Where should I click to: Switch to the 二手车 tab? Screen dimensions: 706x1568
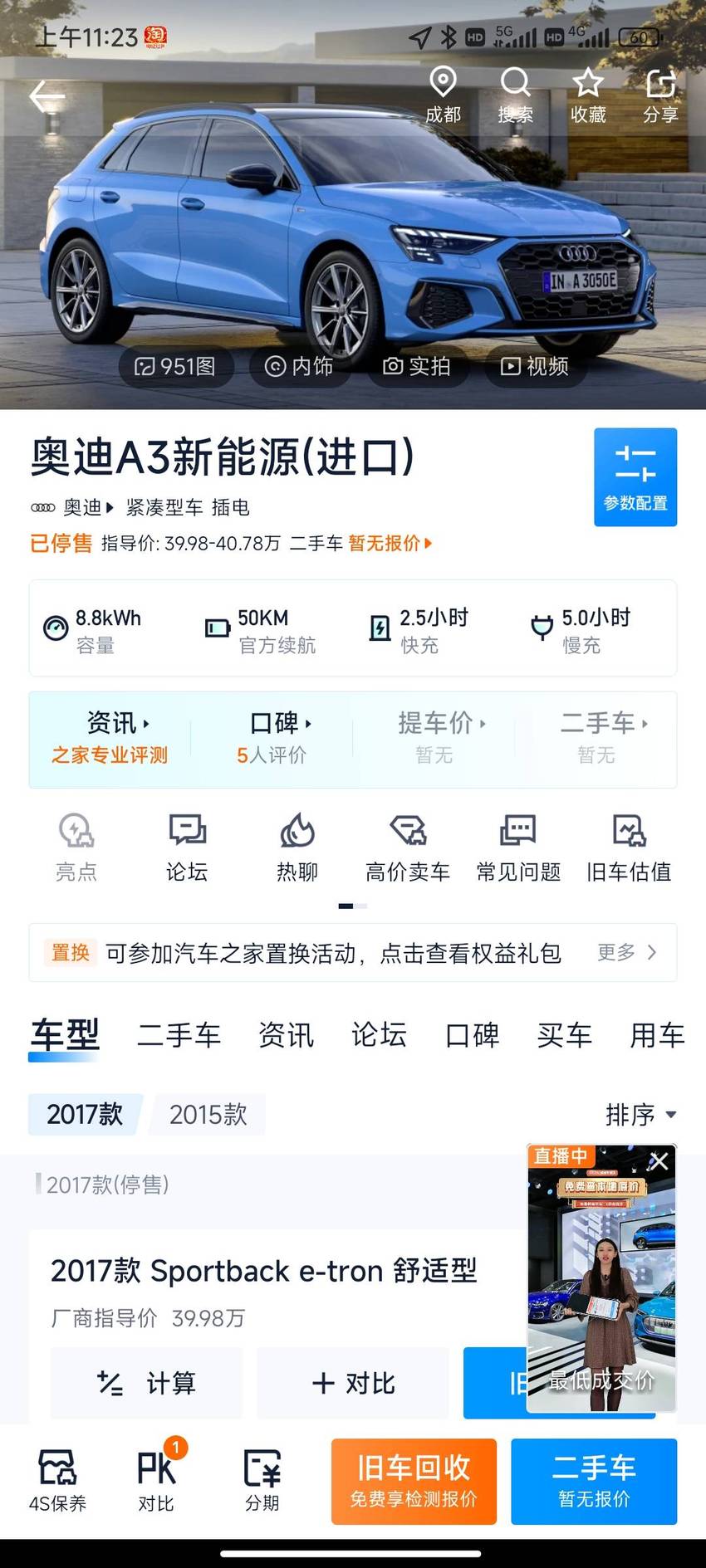click(179, 1035)
